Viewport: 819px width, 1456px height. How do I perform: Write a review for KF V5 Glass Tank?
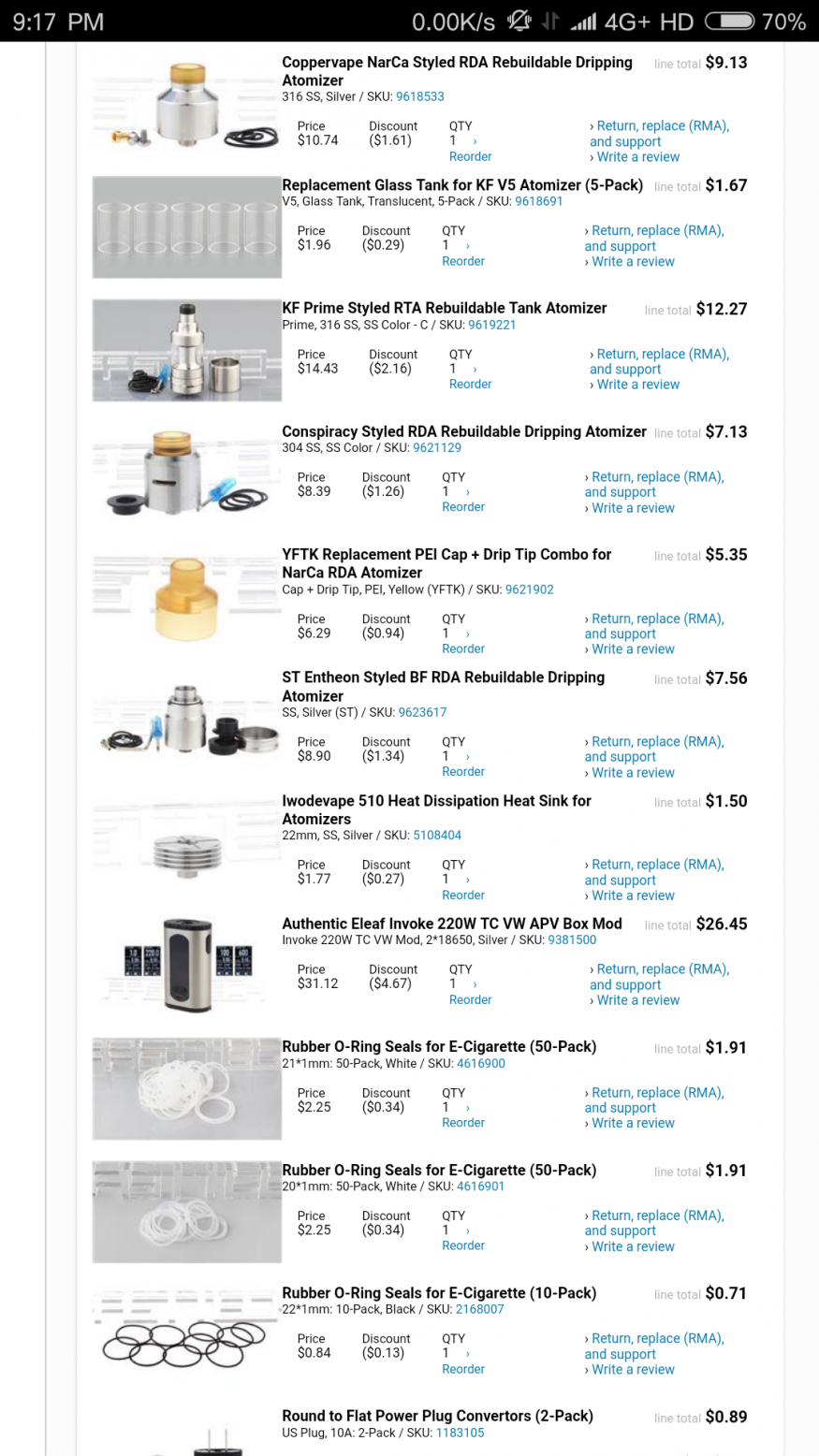[x=633, y=262]
